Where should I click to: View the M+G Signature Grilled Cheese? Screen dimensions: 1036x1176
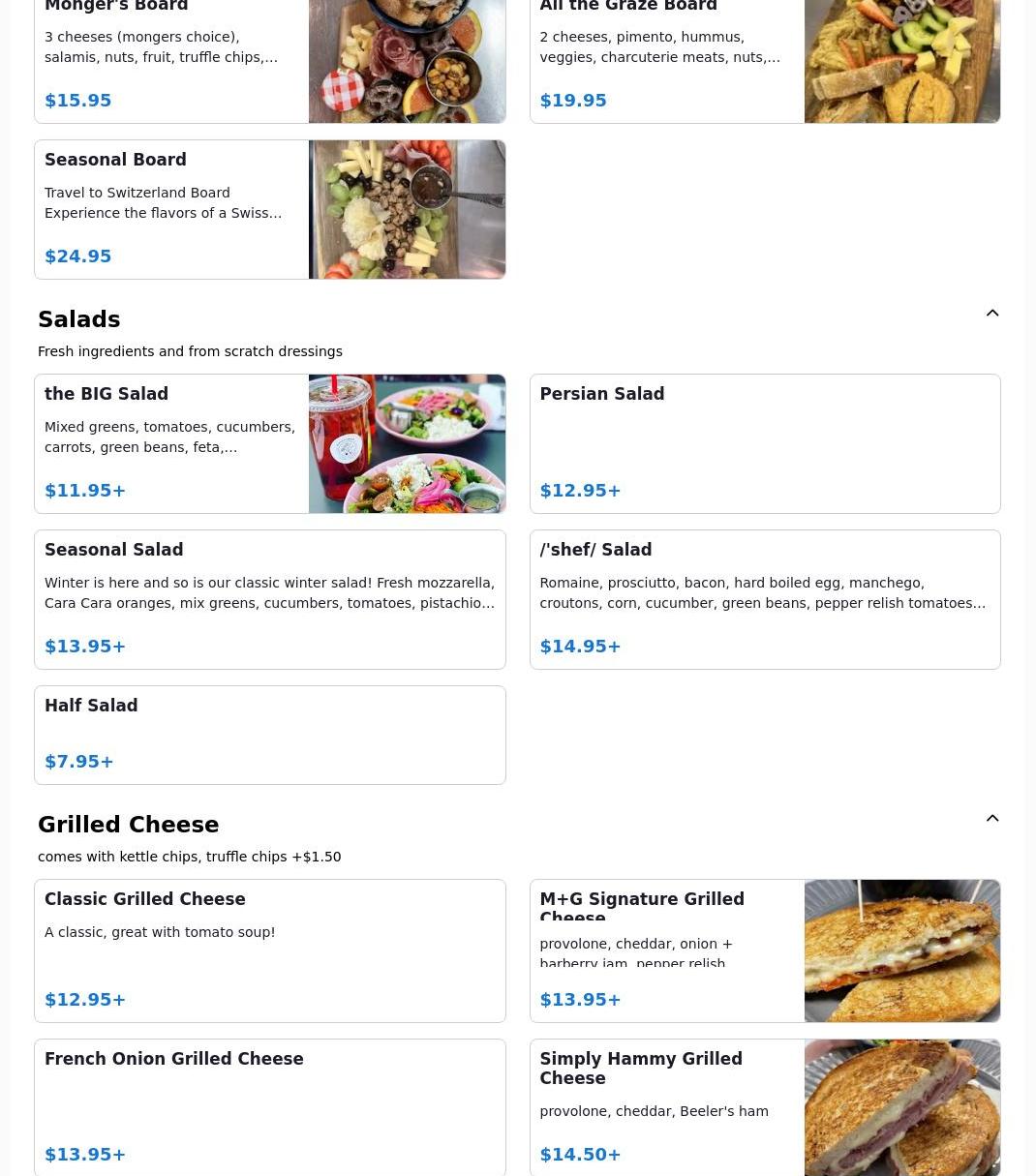pos(765,950)
